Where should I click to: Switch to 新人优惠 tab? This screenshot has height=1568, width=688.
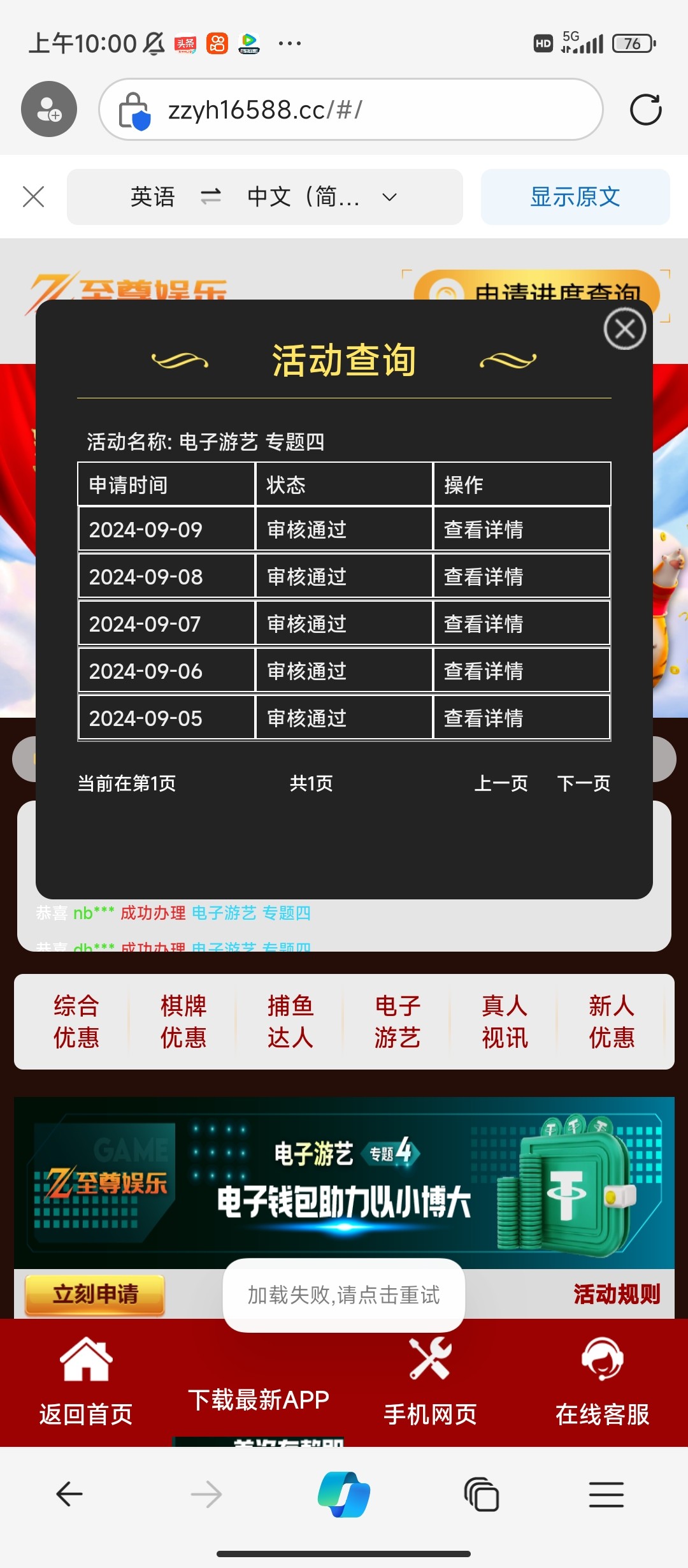point(612,1022)
